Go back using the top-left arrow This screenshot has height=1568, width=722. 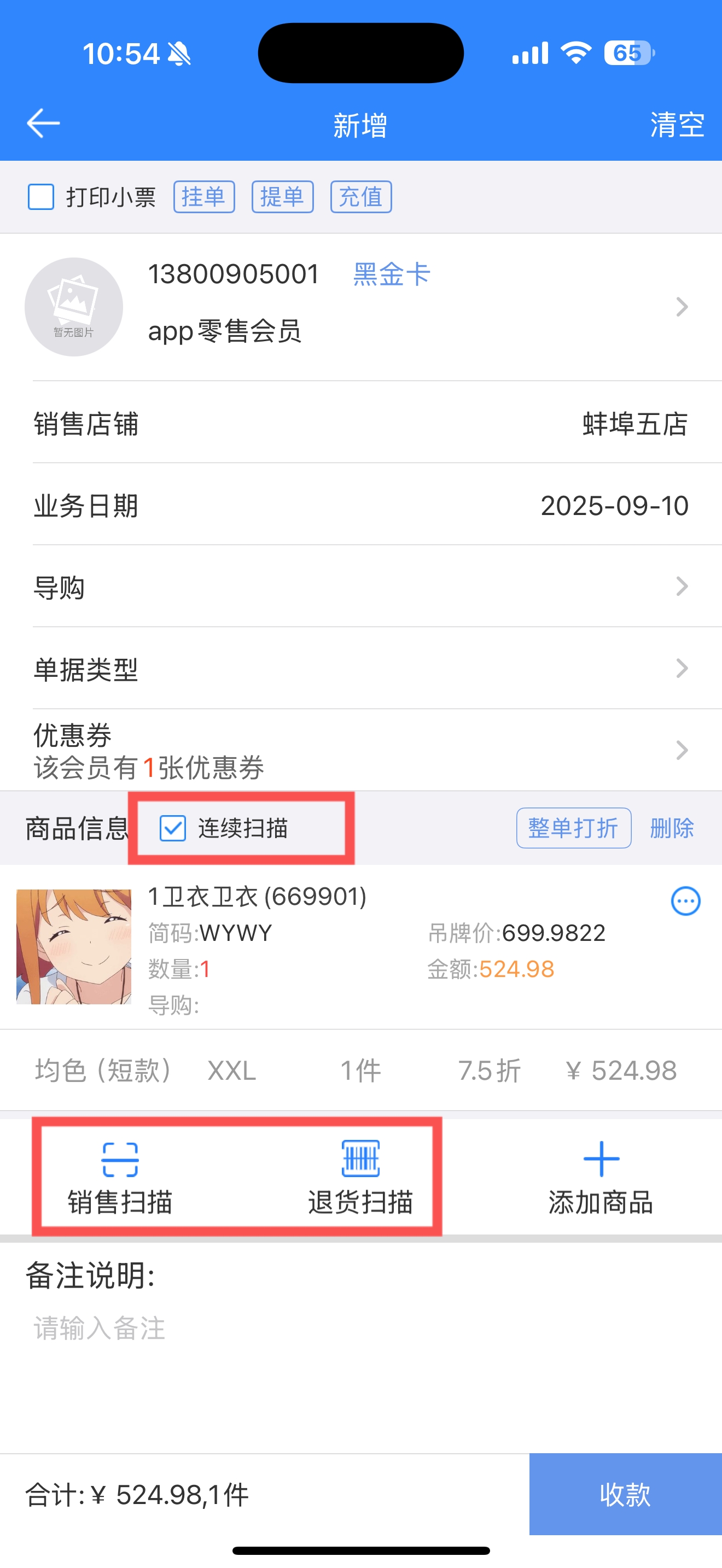tap(43, 124)
